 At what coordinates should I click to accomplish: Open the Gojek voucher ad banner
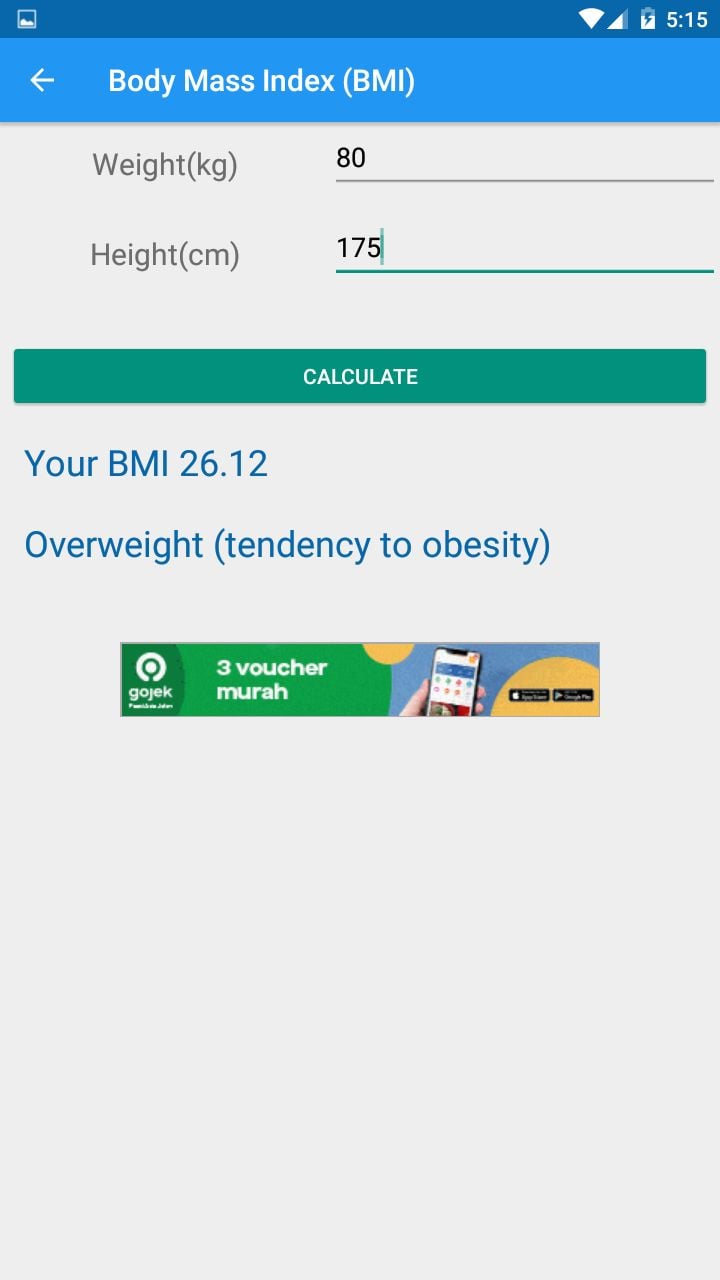coord(360,679)
